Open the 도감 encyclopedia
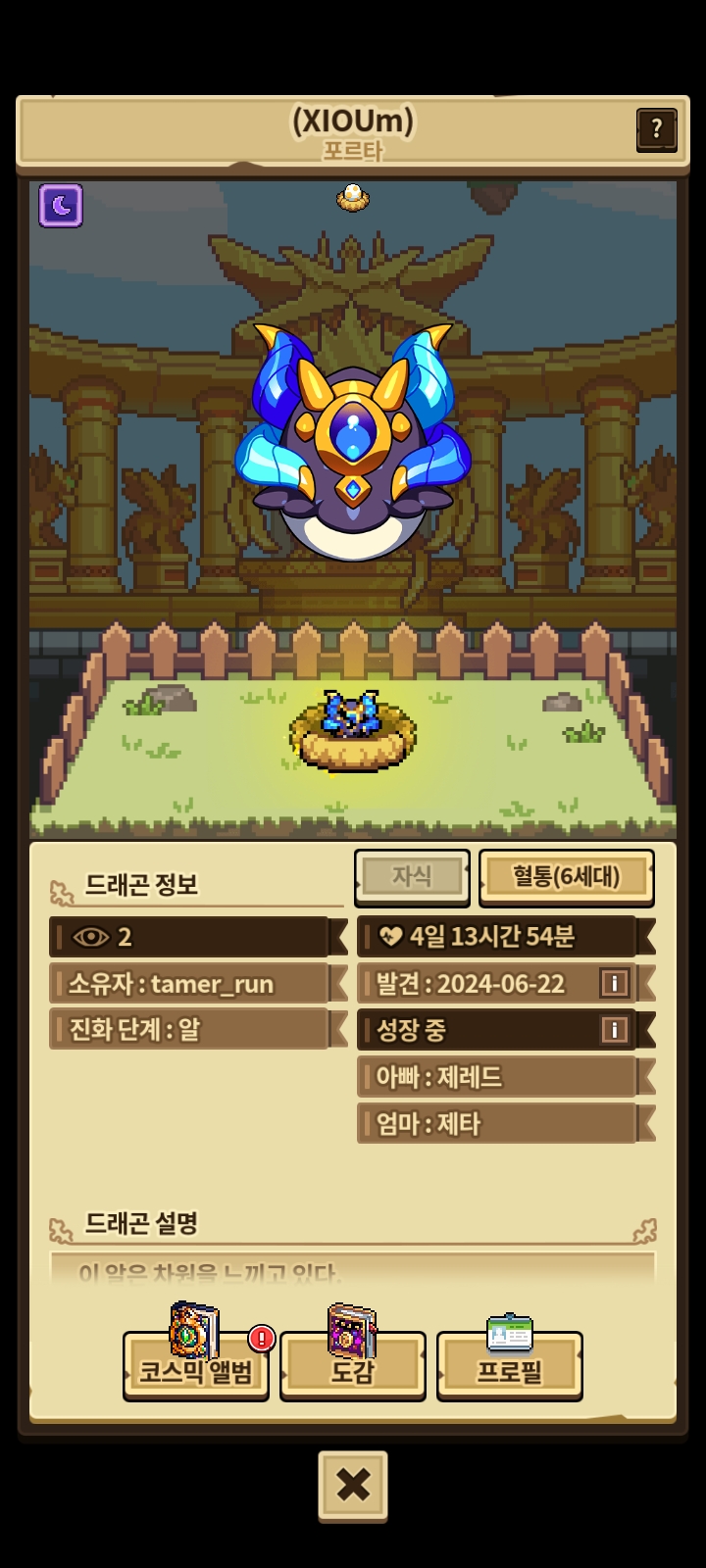The image size is (706, 1568). coord(353,1364)
